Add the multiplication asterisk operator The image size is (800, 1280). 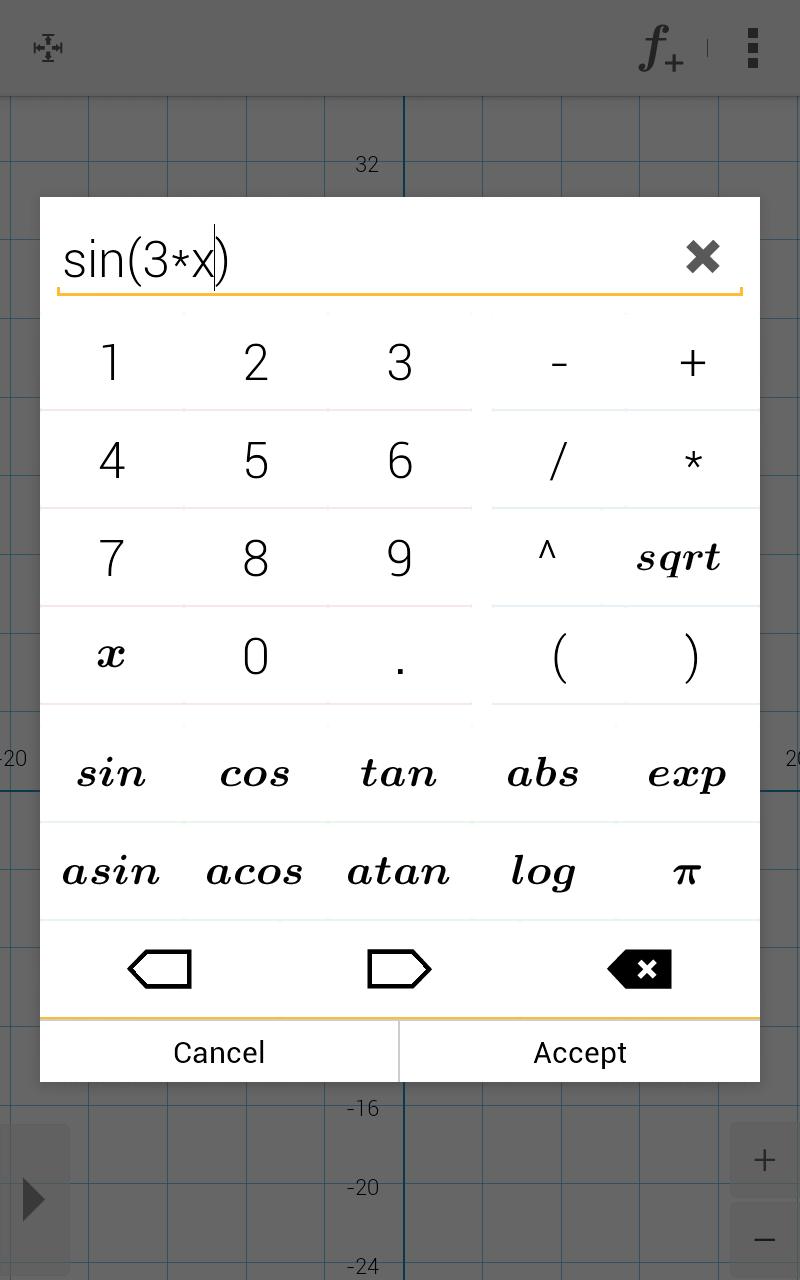click(692, 461)
